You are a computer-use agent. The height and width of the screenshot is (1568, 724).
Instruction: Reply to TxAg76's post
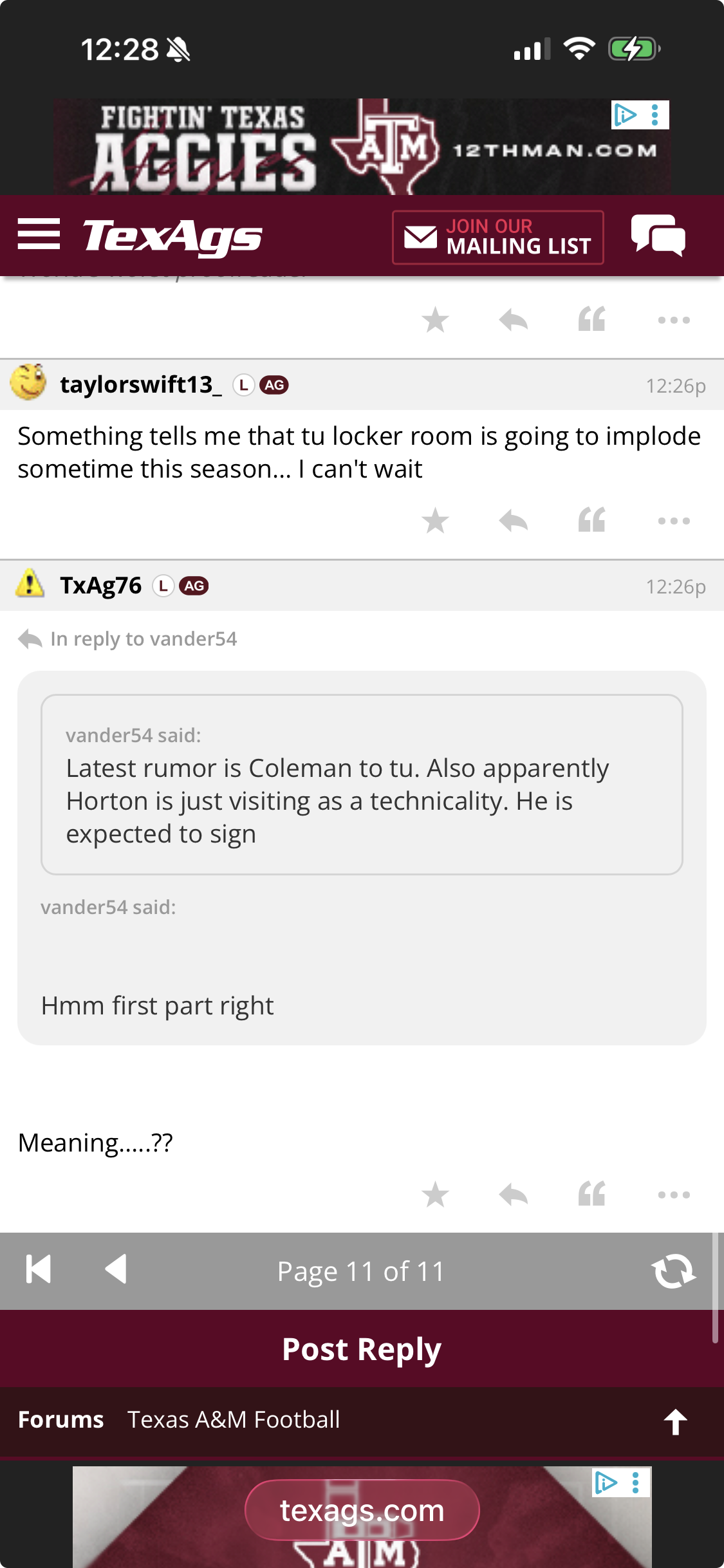(513, 1195)
